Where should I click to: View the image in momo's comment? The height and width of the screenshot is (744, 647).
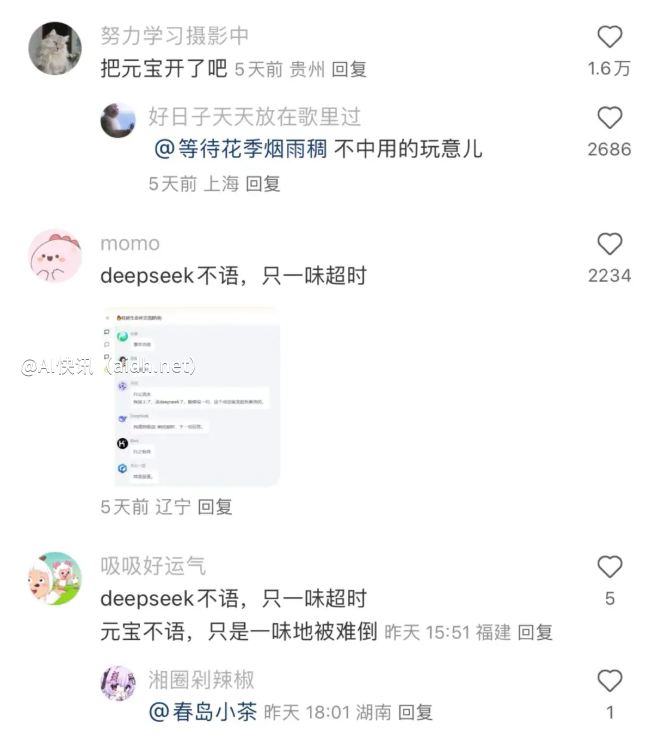190,397
